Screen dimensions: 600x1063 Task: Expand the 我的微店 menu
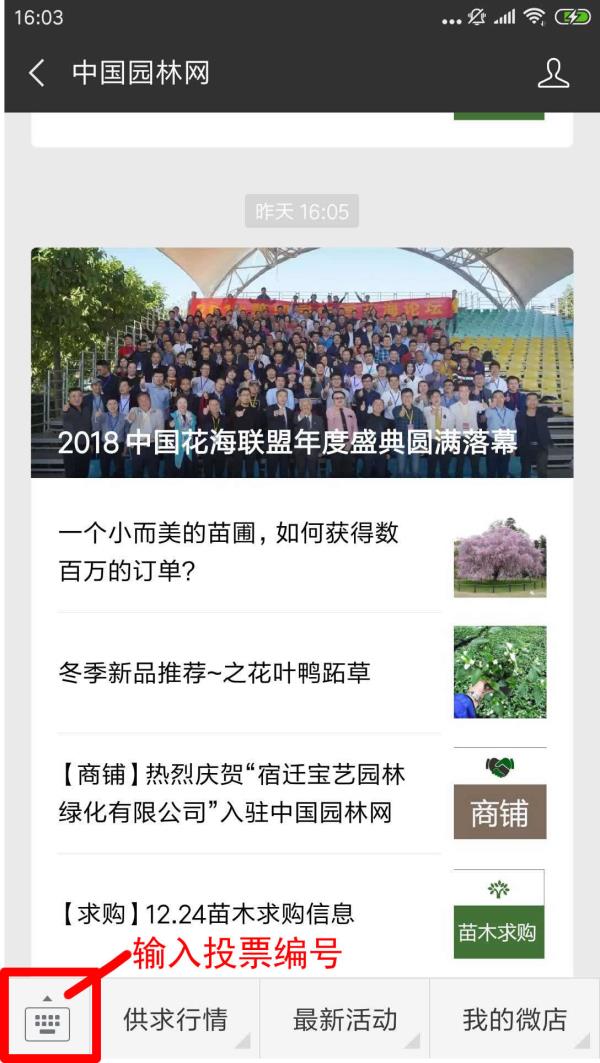point(514,1020)
